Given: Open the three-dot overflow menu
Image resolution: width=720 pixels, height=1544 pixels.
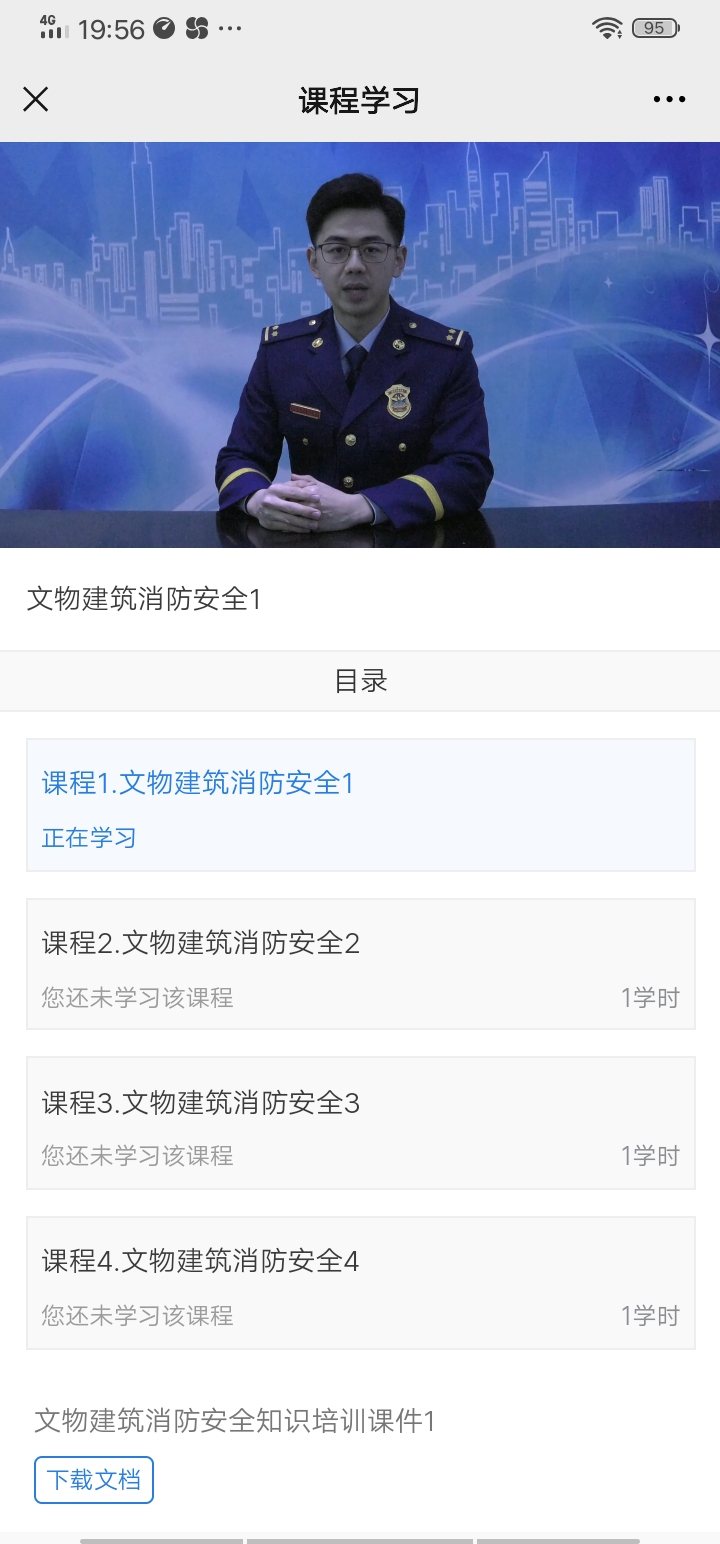Looking at the screenshot, I should [669, 99].
